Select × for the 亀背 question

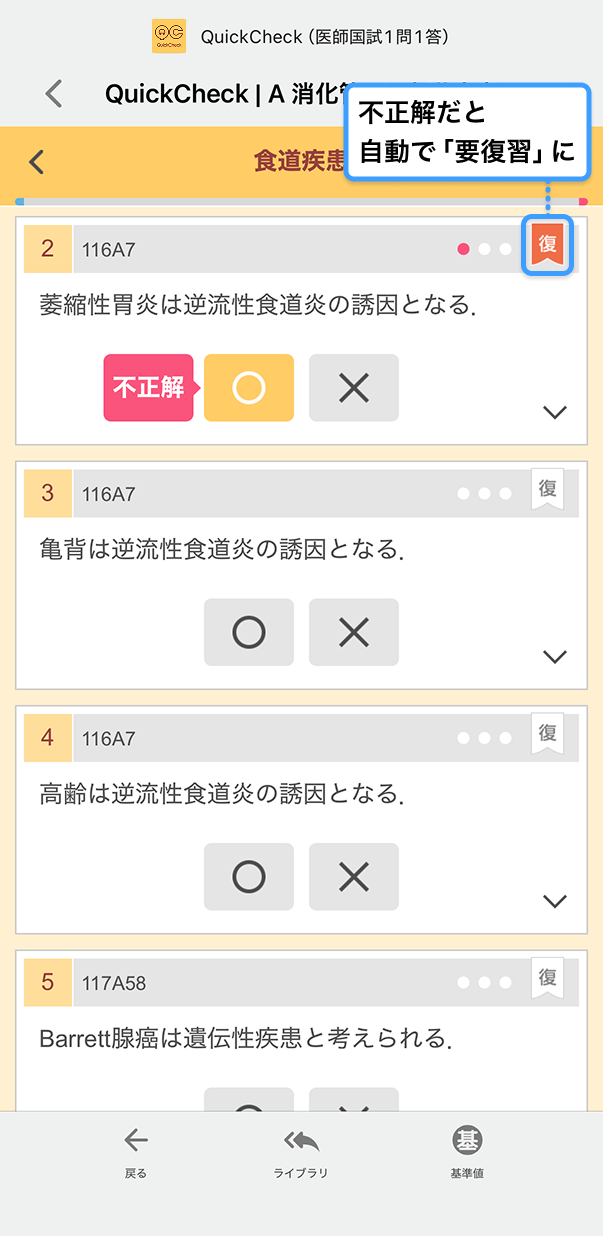[353, 632]
